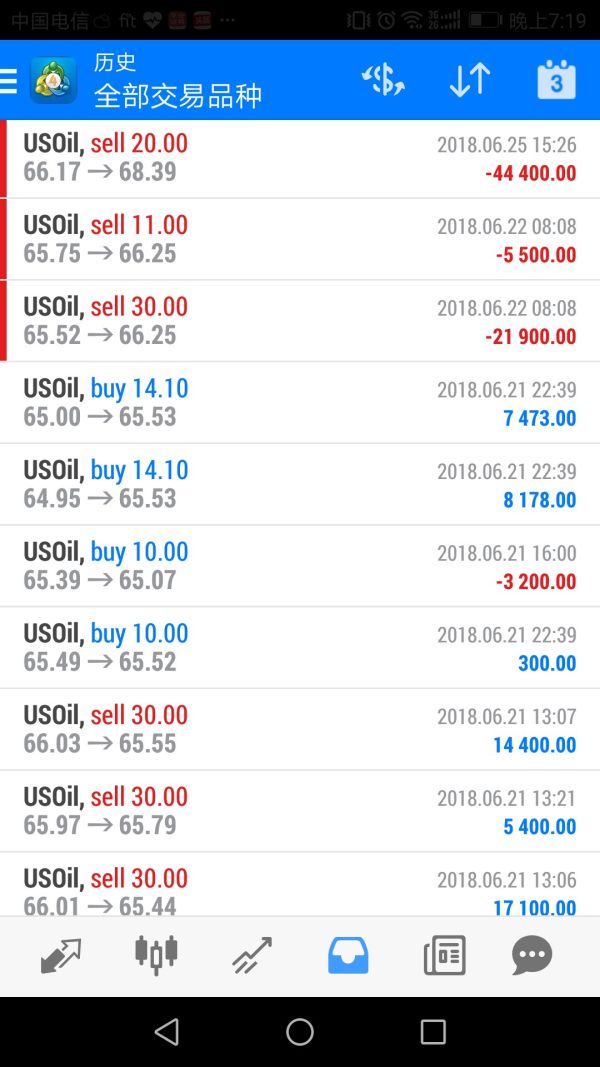600x1067 pixels.
Task: Go back with the system back button
Action: [167, 1032]
